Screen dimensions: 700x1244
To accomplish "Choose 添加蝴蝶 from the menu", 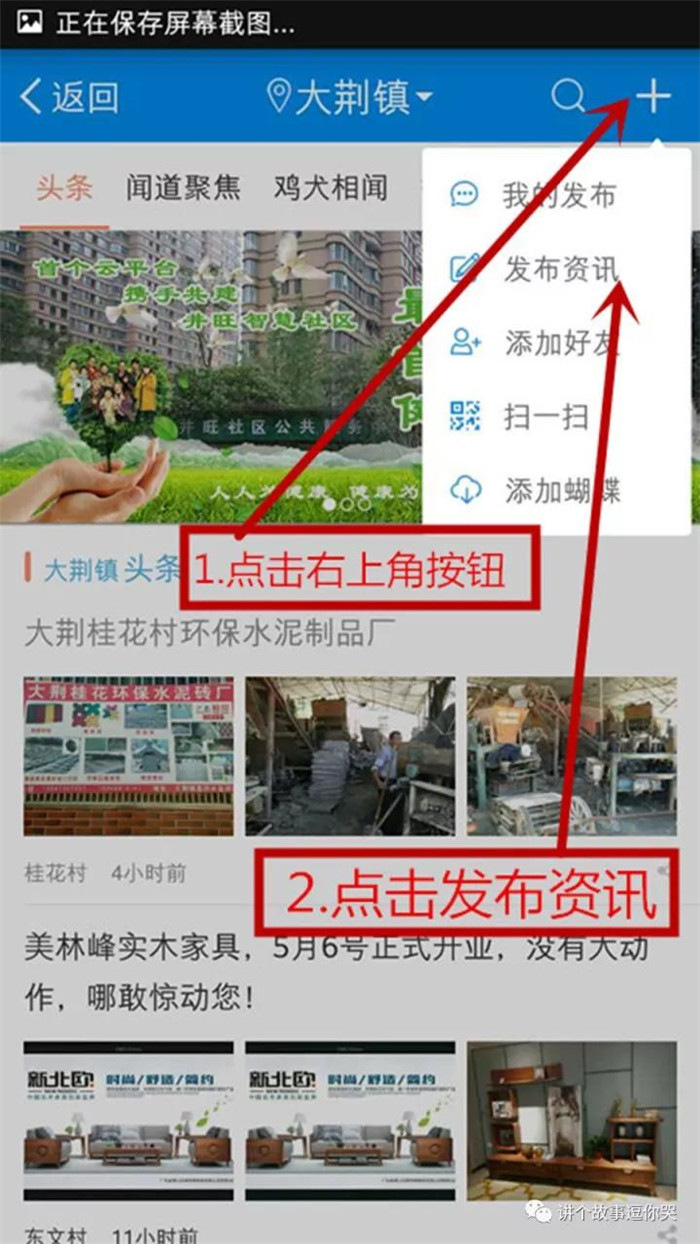I will [x=556, y=490].
